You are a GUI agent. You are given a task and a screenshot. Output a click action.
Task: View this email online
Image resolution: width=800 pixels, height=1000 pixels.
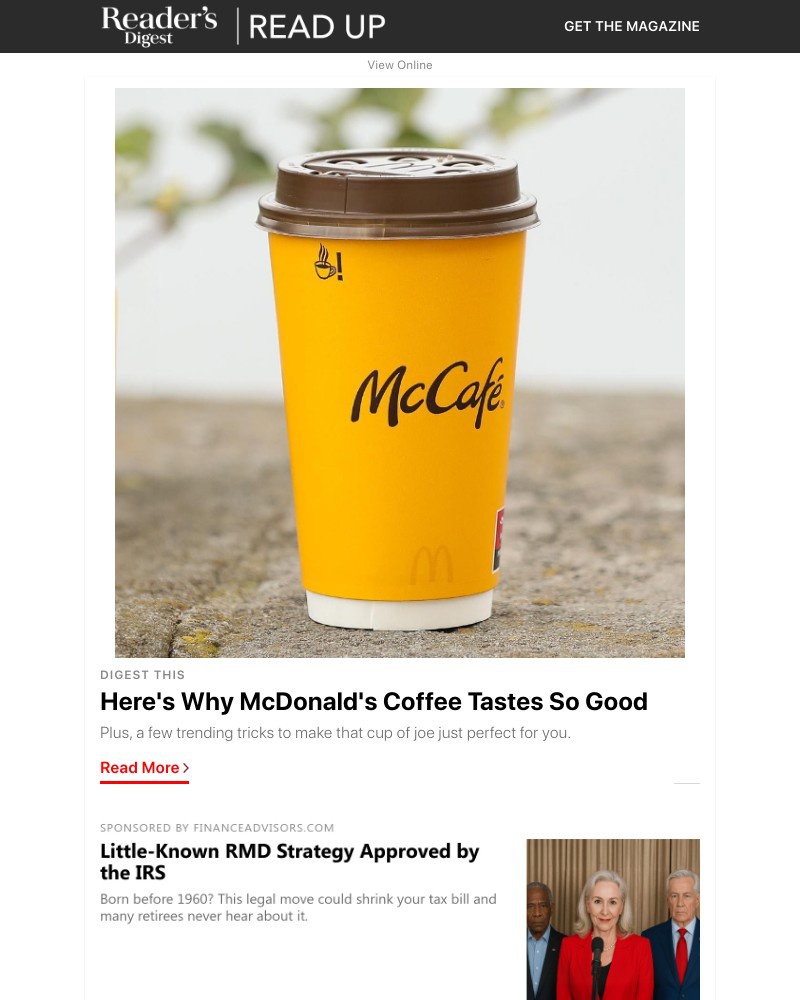click(x=400, y=65)
